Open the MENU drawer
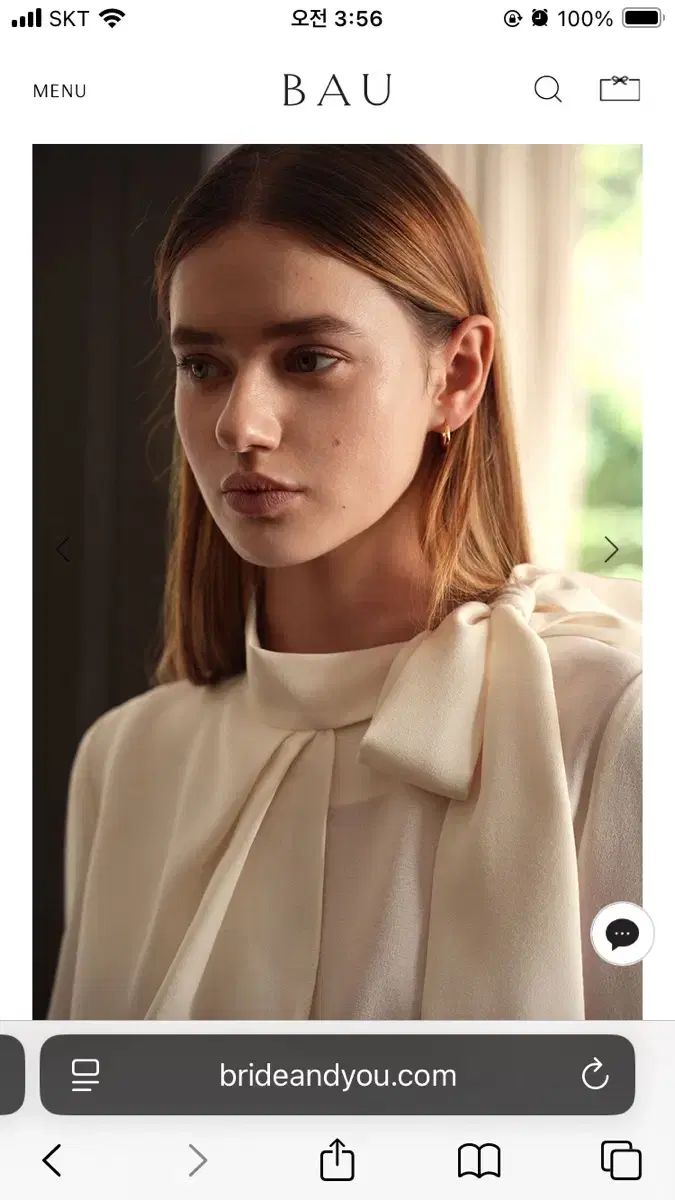 pyautogui.click(x=59, y=91)
